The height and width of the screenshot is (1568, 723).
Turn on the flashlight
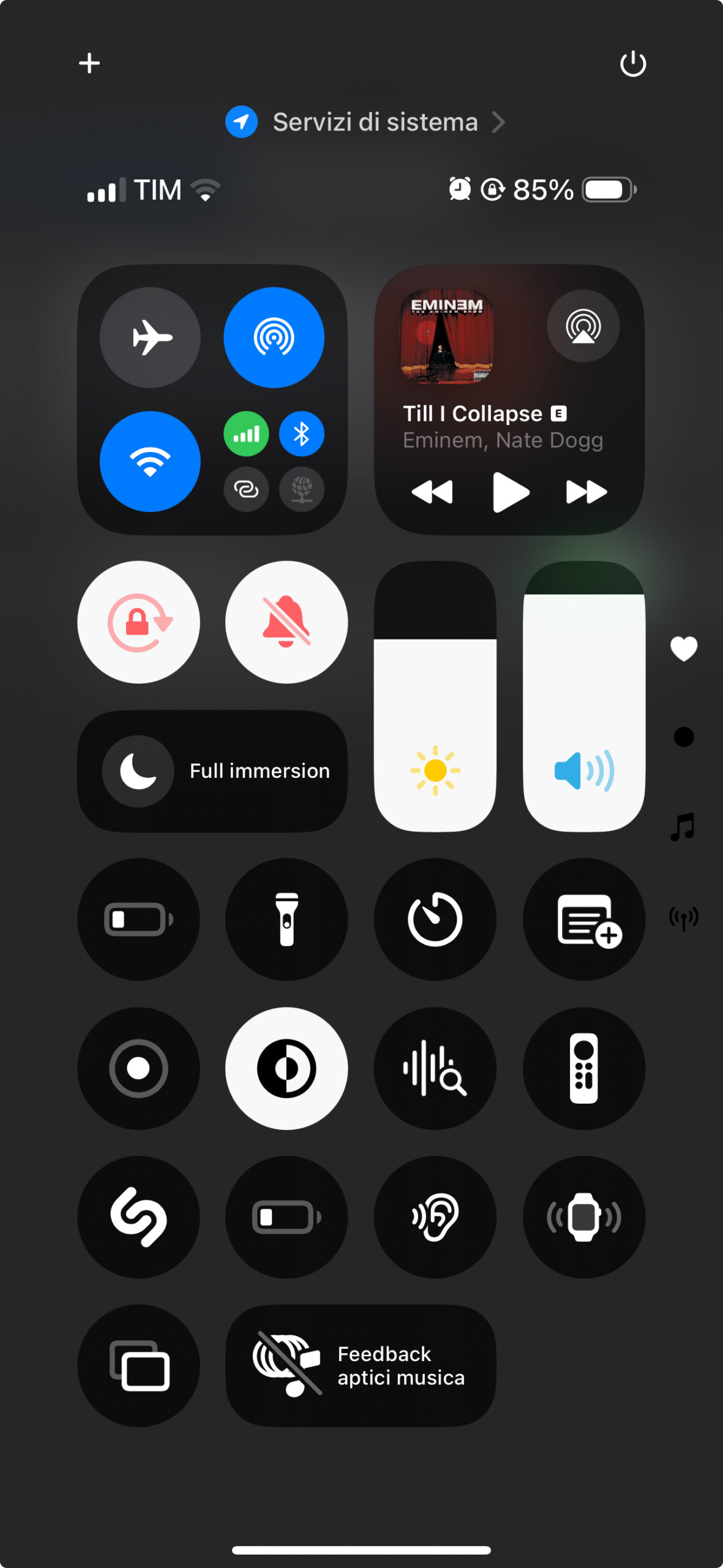coord(287,919)
